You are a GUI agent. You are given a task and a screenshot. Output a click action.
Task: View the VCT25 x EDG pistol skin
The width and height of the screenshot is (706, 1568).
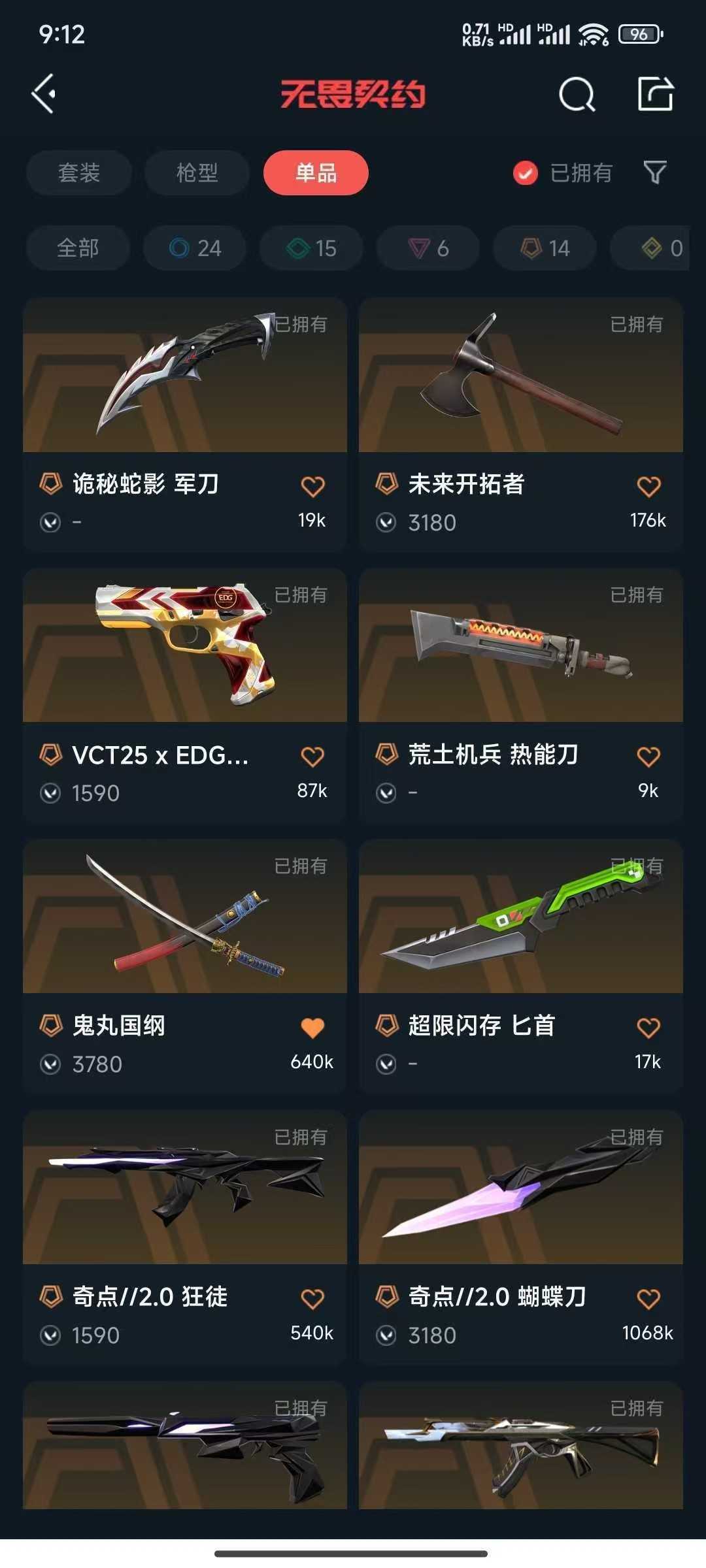tap(185, 647)
